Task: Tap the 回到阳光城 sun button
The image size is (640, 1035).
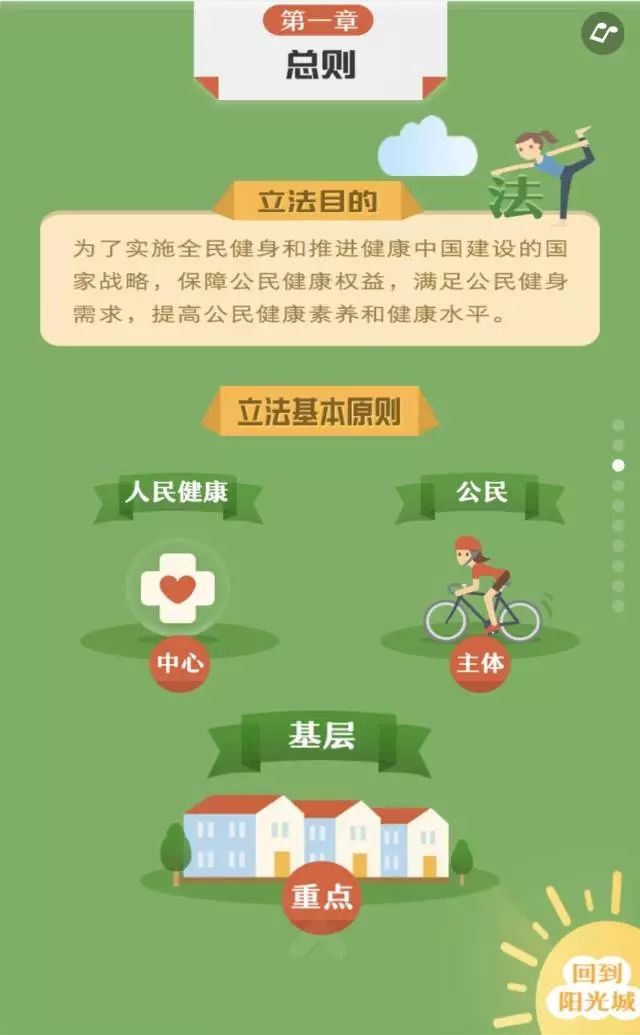Action: (x=596, y=986)
